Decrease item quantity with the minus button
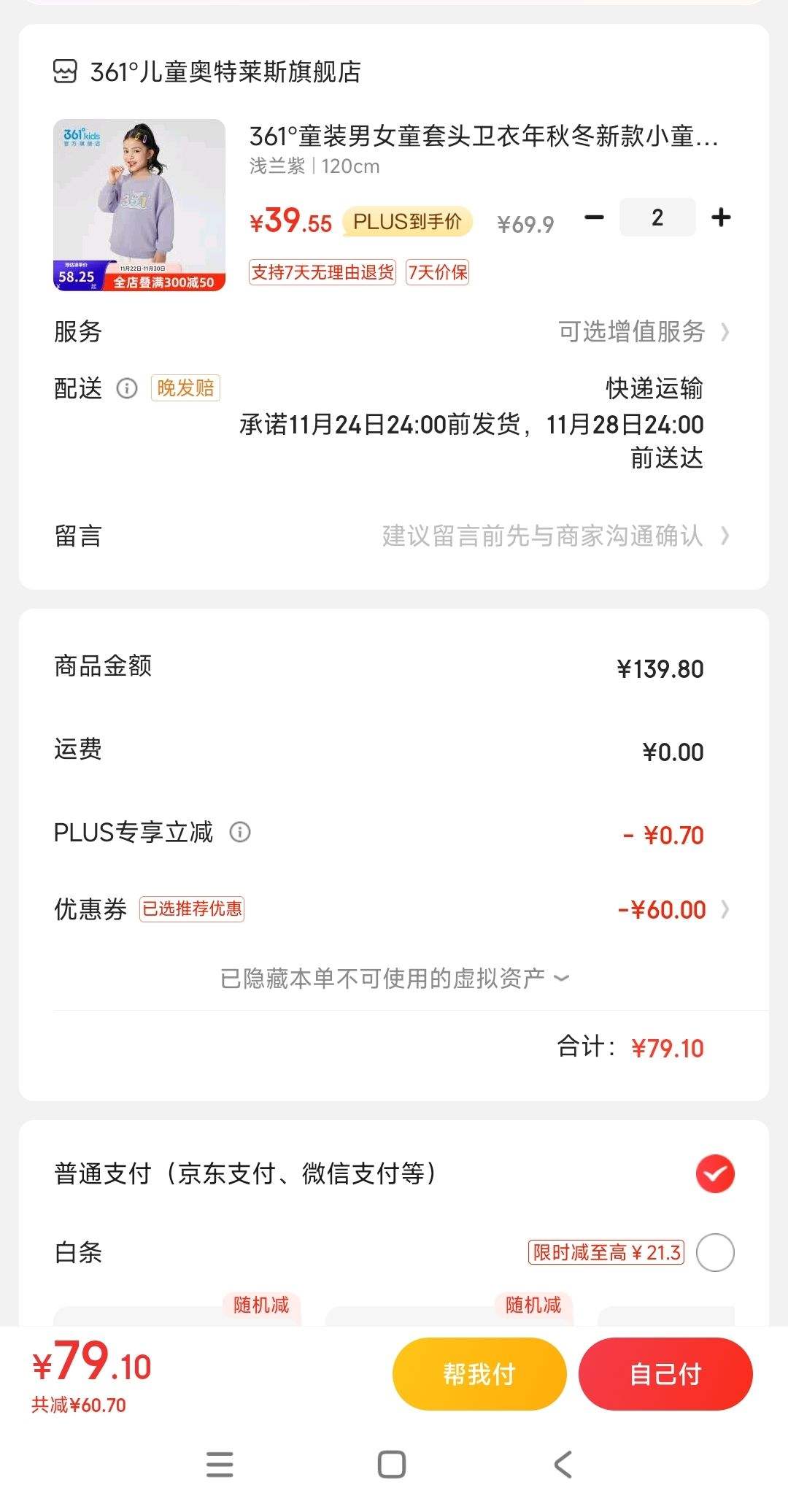Image resolution: width=788 pixels, height=1512 pixels. [595, 217]
